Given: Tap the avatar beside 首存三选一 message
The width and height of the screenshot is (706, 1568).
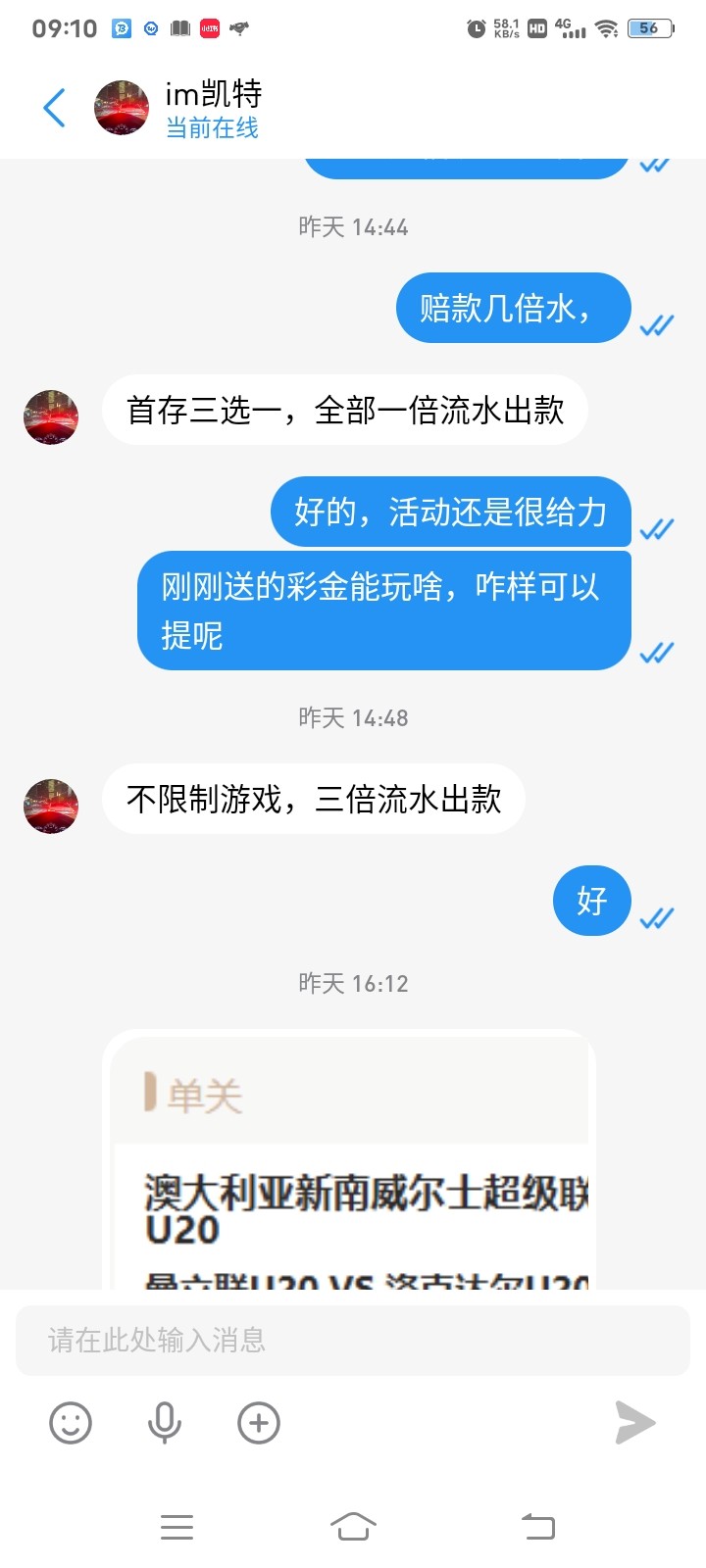Looking at the screenshot, I should pos(51,416).
